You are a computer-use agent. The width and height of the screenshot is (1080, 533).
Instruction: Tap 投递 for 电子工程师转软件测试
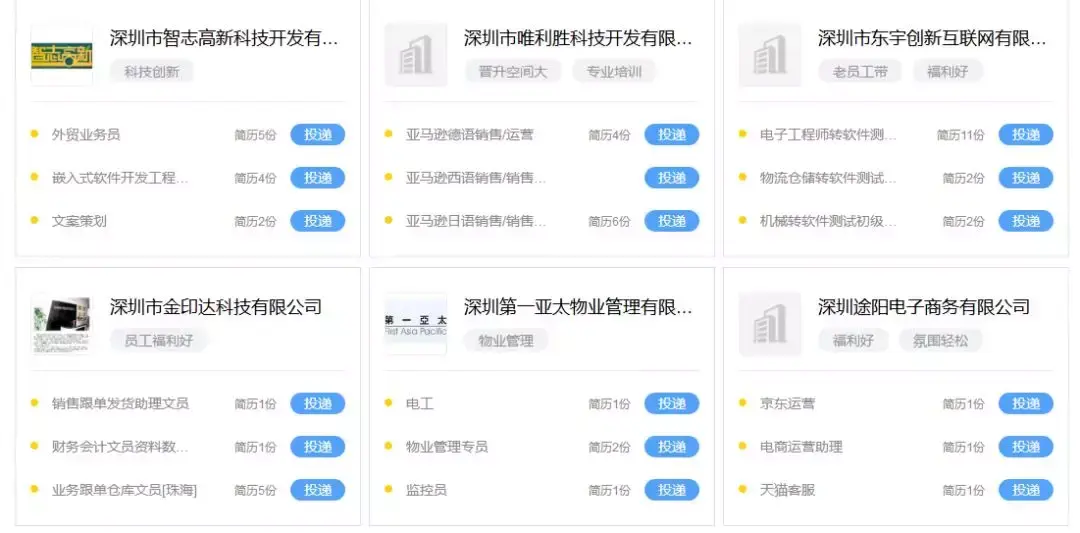1025,135
